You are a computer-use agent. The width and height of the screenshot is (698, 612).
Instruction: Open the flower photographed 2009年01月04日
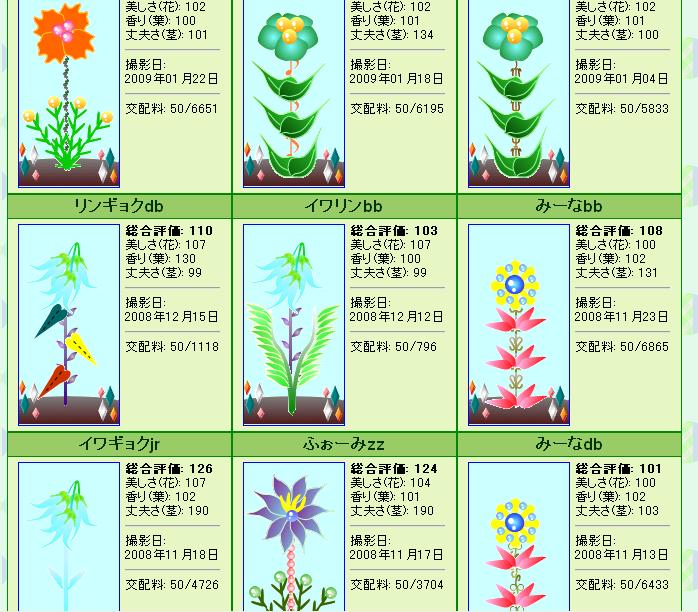point(518,93)
